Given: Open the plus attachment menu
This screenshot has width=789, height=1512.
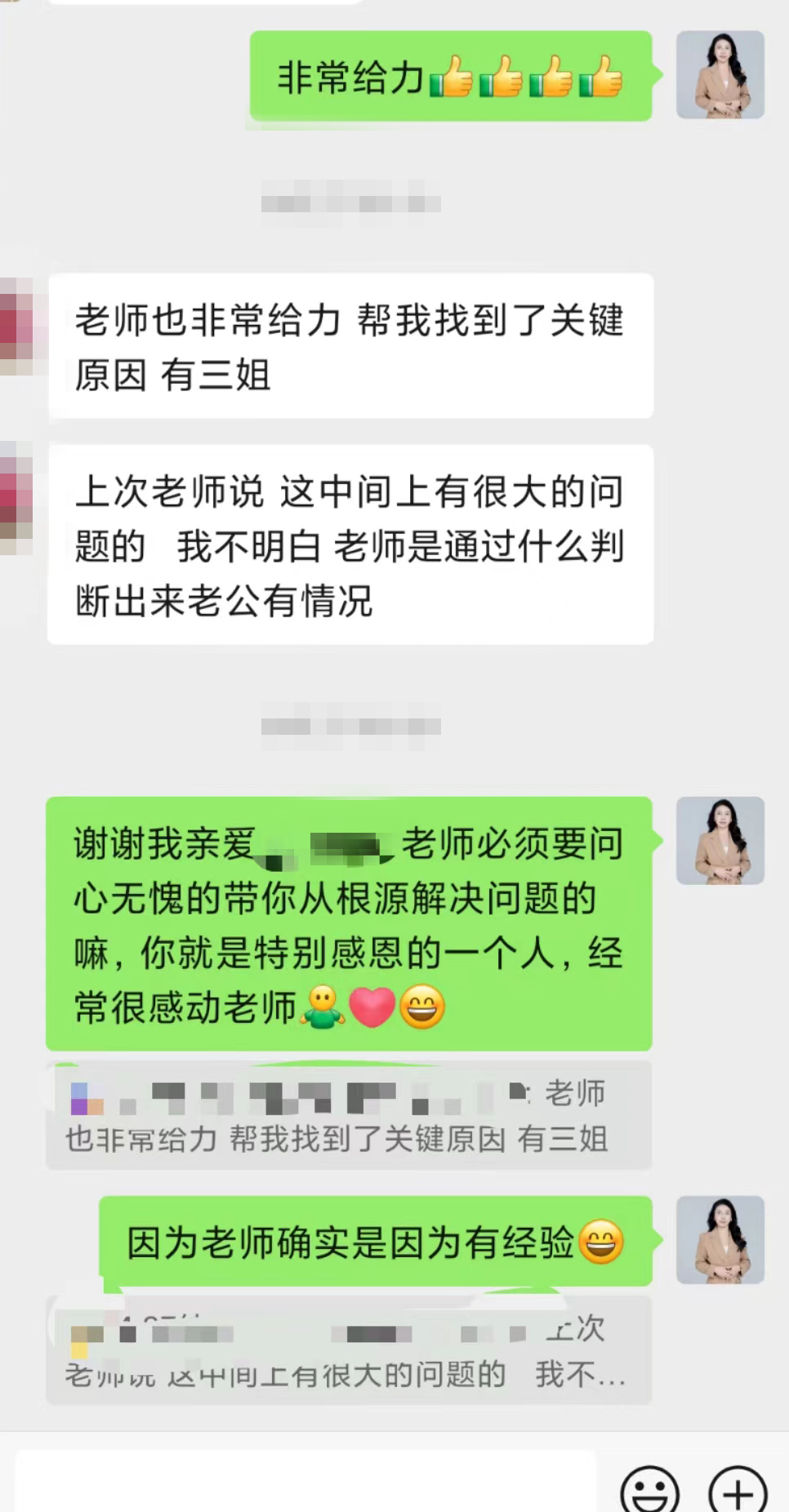Looking at the screenshot, I should (x=738, y=1491).
